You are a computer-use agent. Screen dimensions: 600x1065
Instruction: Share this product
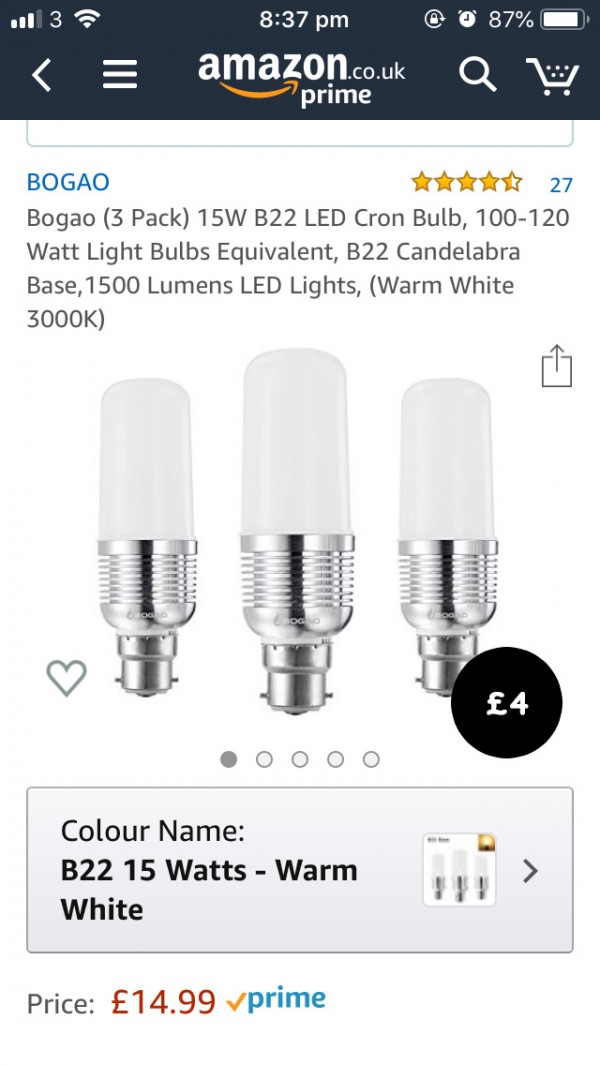click(556, 366)
